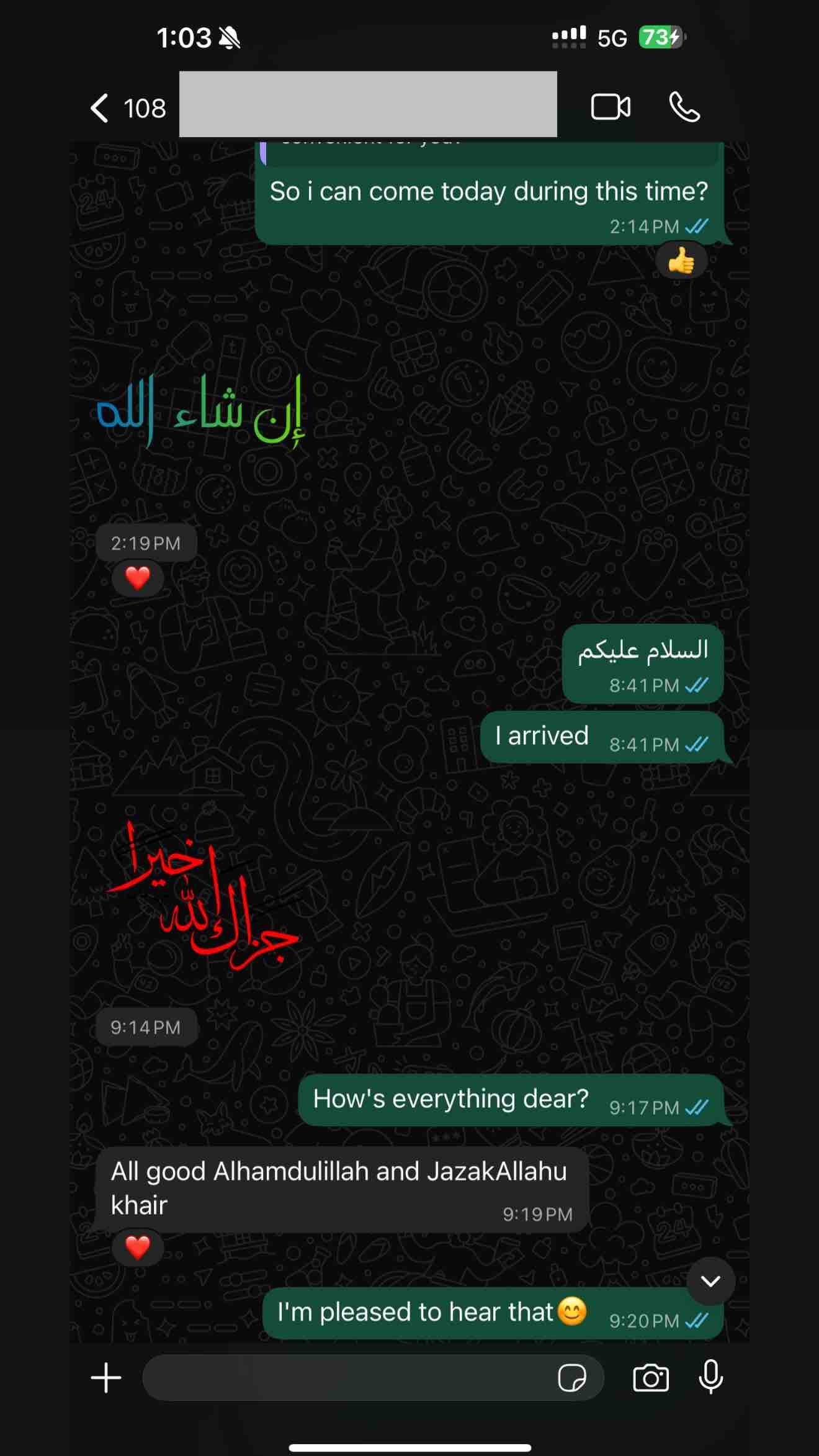This screenshot has height=1456, width=819.
Task: Start a voice call
Action: point(684,107)
